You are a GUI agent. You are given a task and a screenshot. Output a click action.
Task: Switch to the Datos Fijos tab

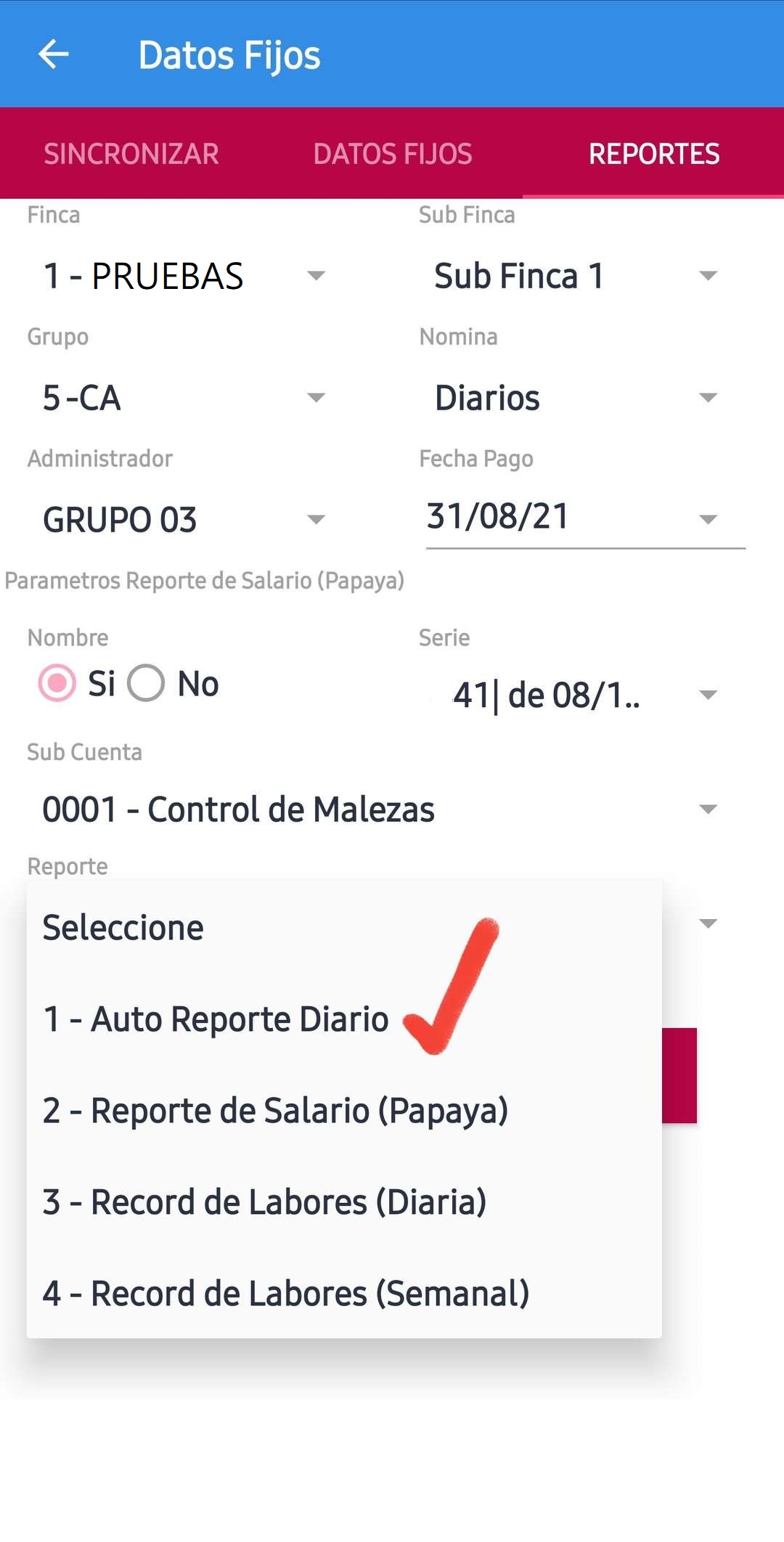[393, 154]
